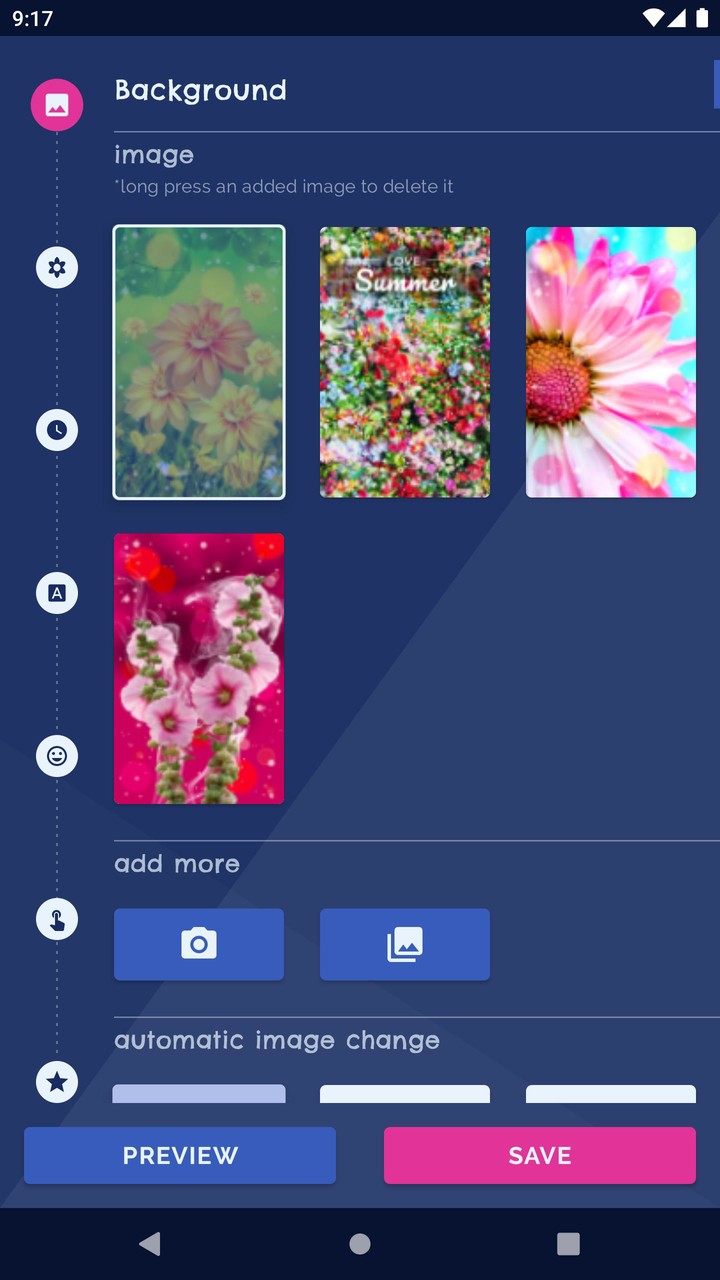The width and height of the screenshot is (720, 1280).
Task: Tap the home navigation circle
Action: coord(360,1243)
